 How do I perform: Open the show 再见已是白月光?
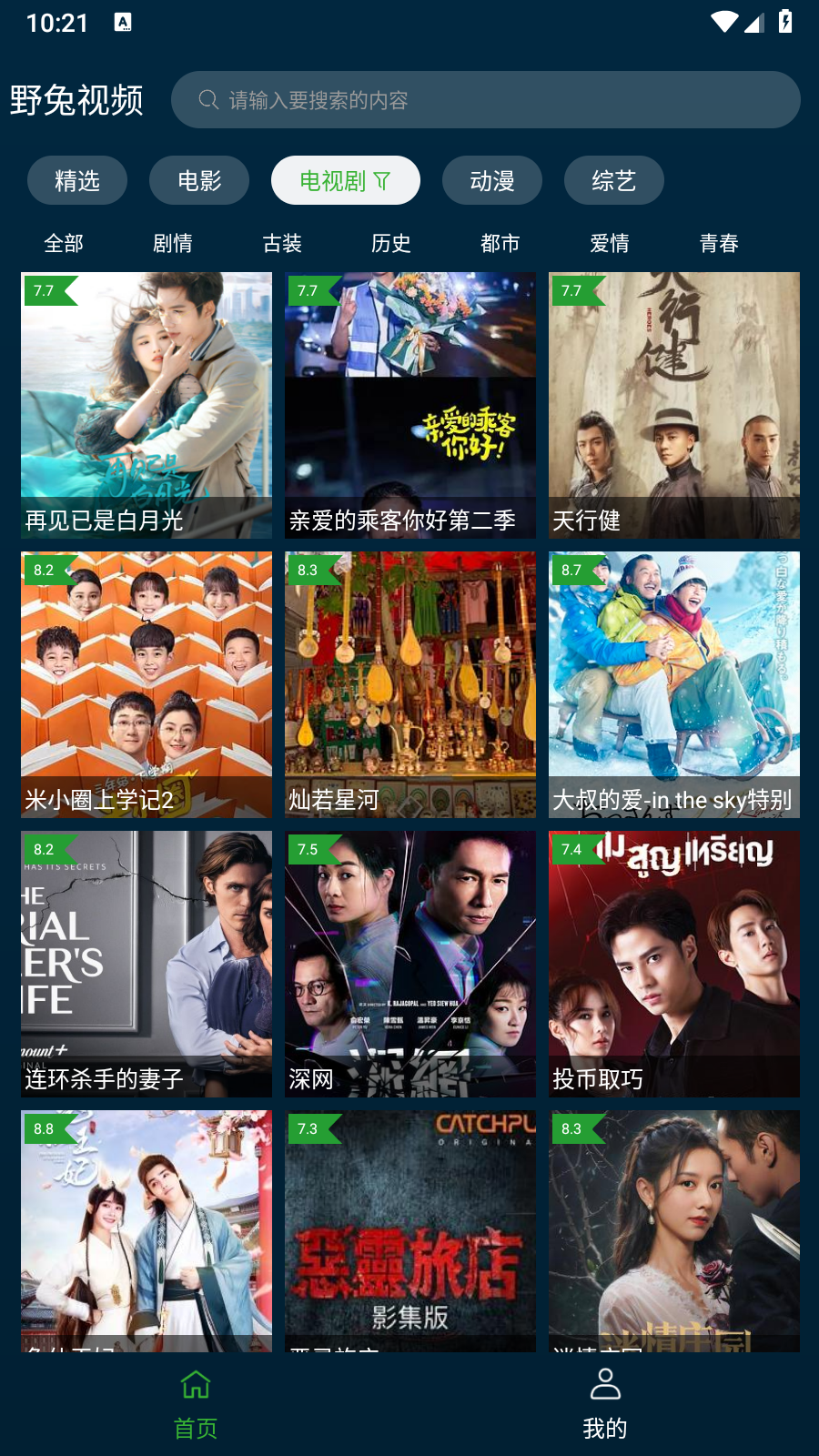tap(147, 405)
